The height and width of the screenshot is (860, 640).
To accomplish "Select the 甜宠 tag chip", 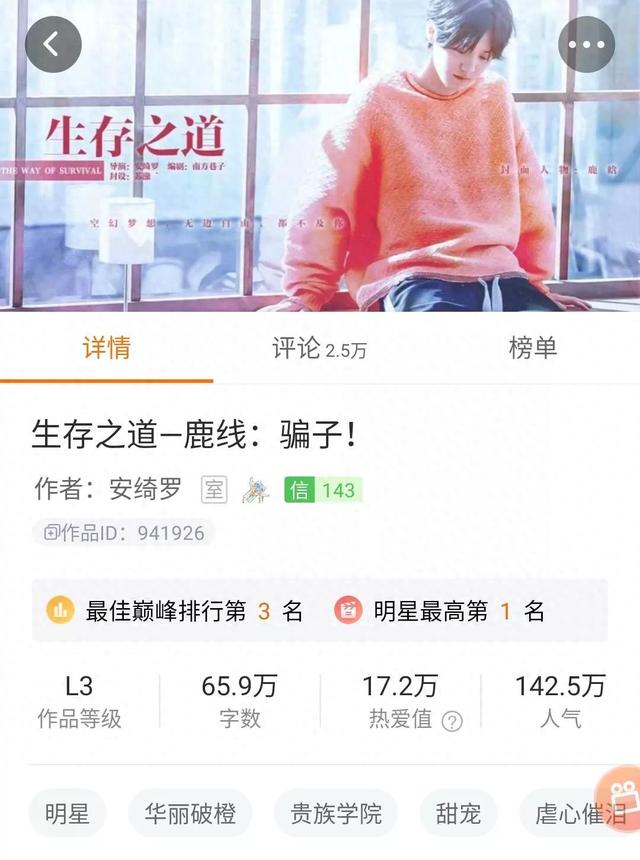I will (x=458, y=814).
